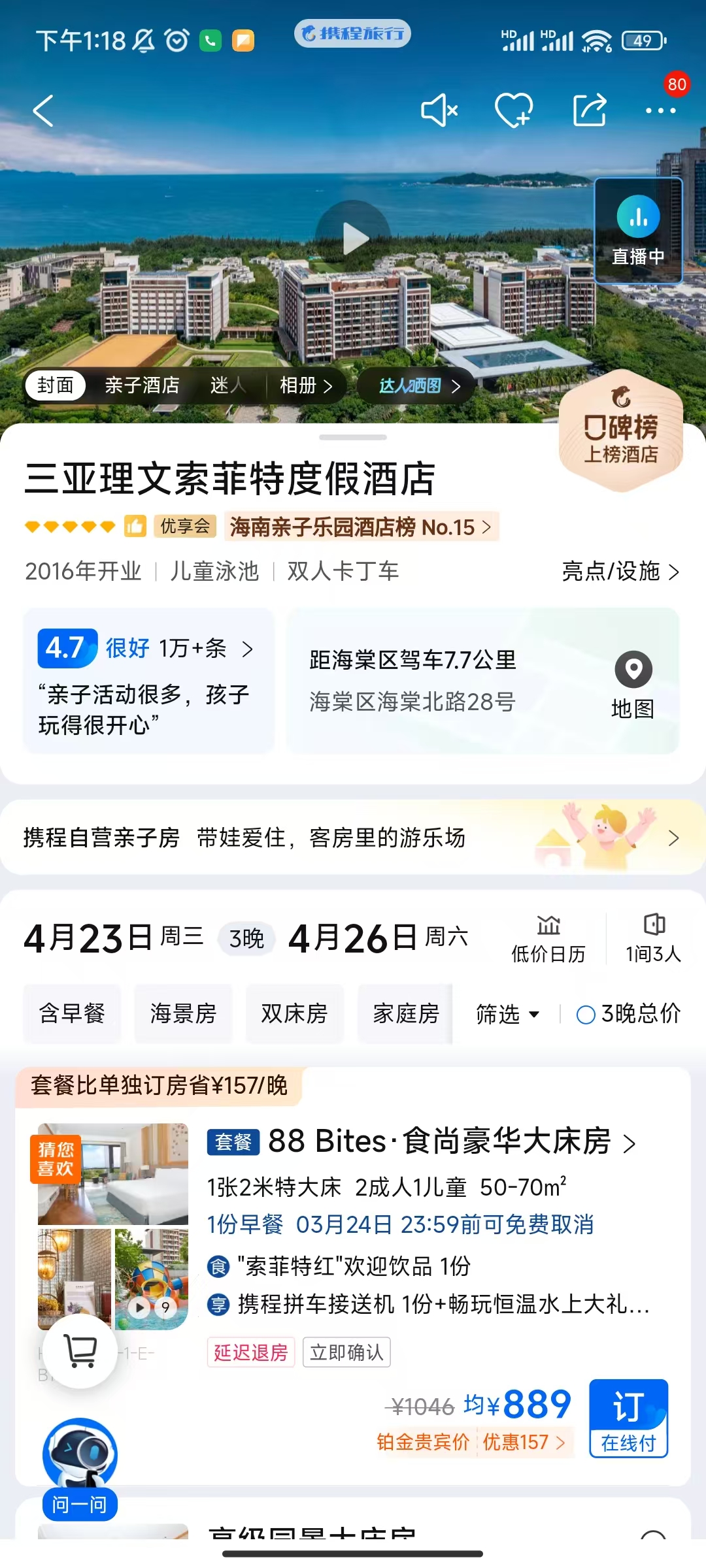View 达人晒图 user photos
This screenshot has width=706, height=1568.
coord(418,385)
